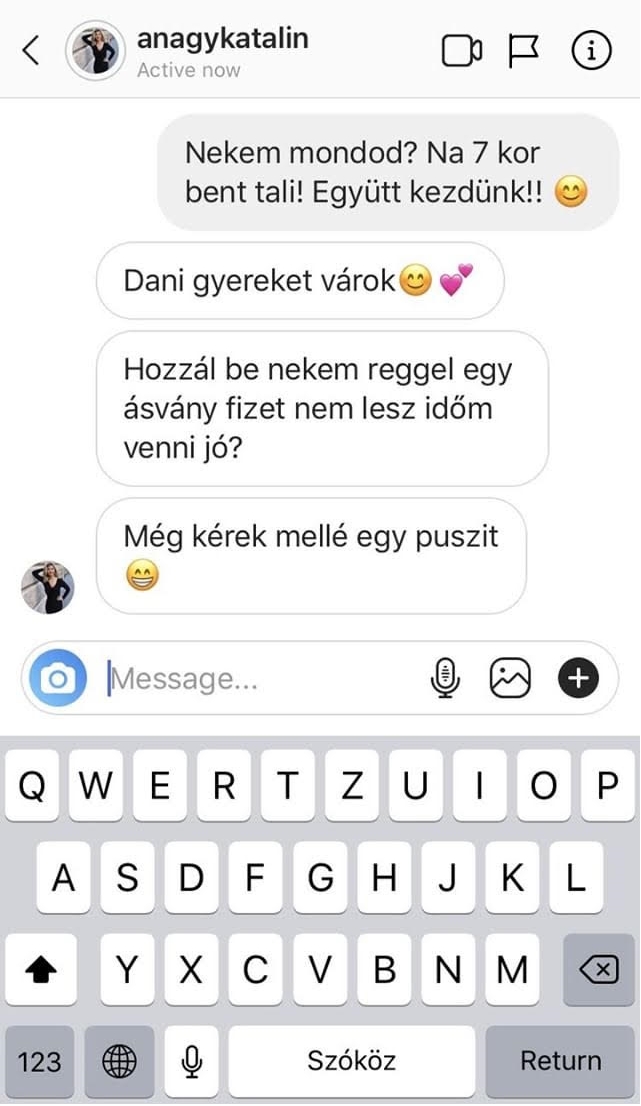The height and width of the screenshot is (1106, 641).
Task: Hit the backspace key on the keyboard
Action: (x=598, y=969)
